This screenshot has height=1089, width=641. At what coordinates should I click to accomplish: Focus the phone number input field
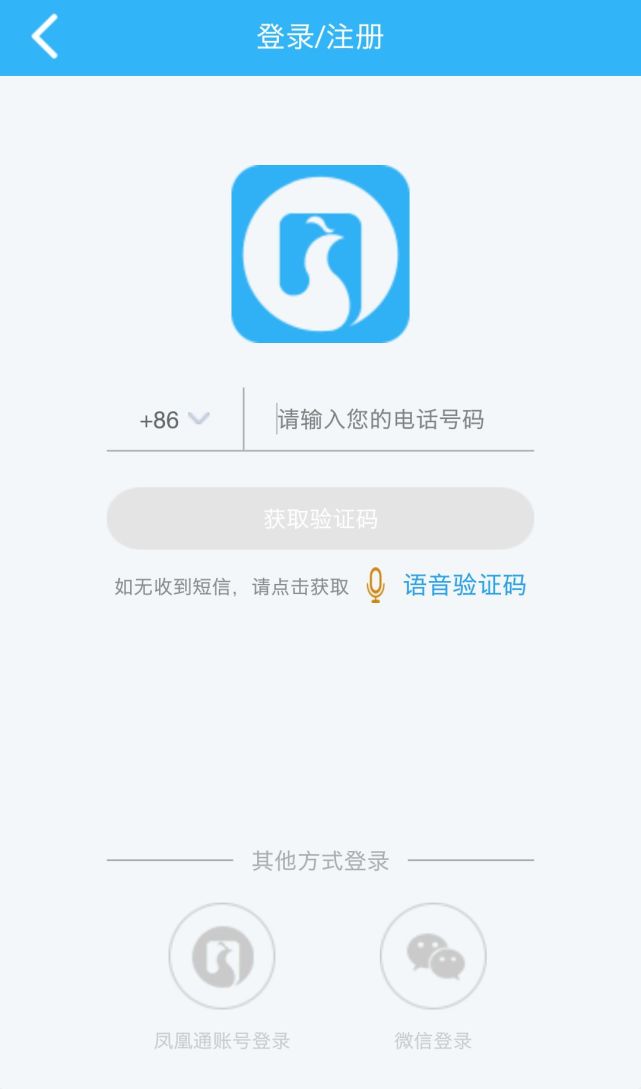[390, 420]
